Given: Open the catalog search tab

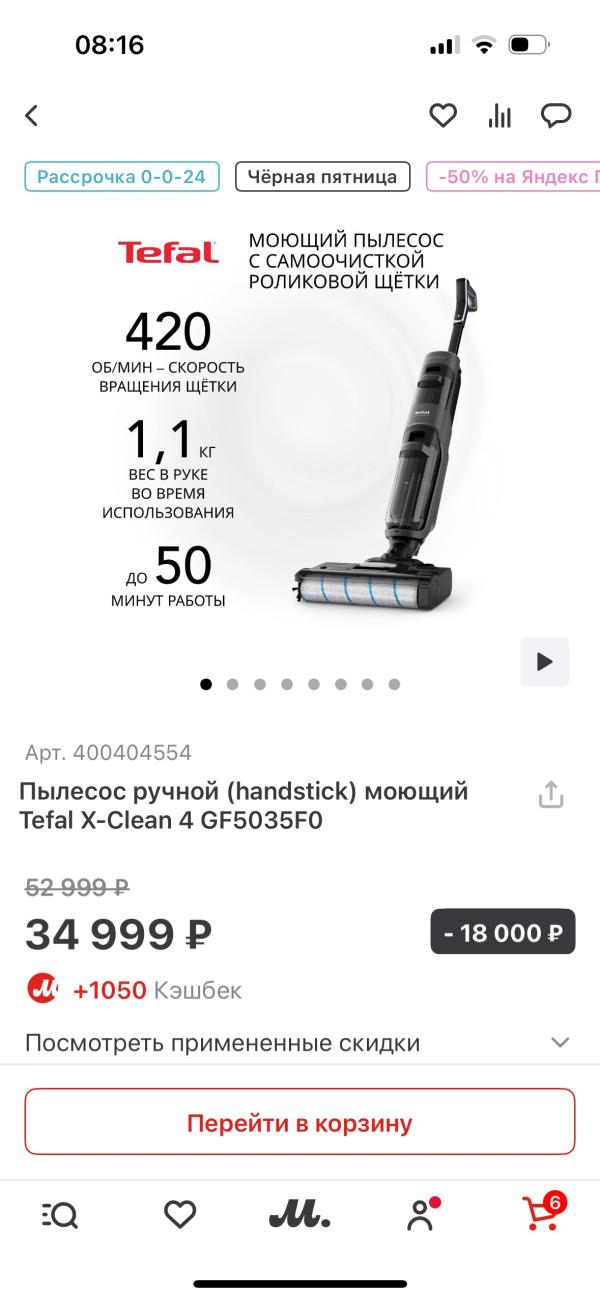Looking at the screenshot, I should (60, 1215).
